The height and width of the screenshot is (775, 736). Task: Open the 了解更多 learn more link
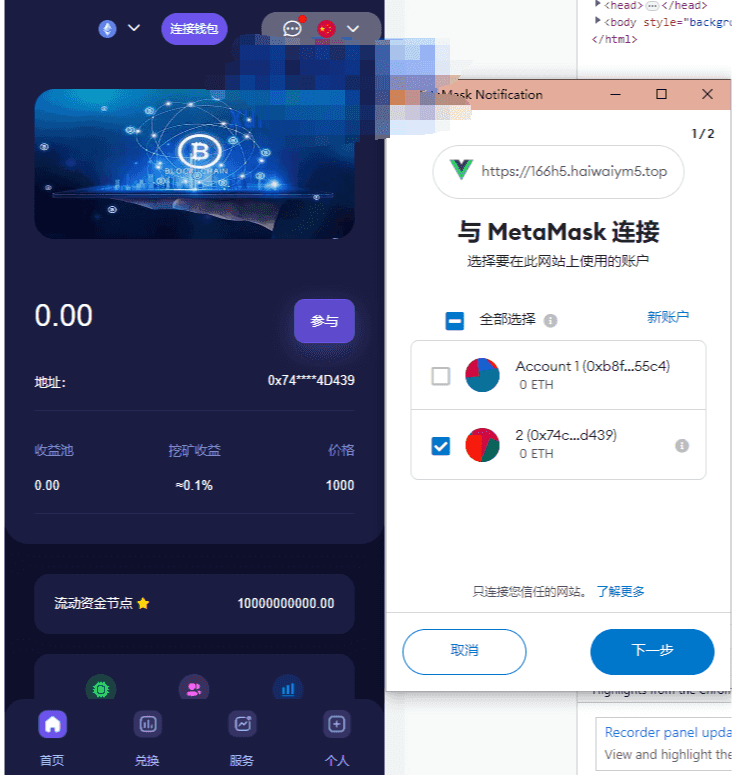point(620,591)
